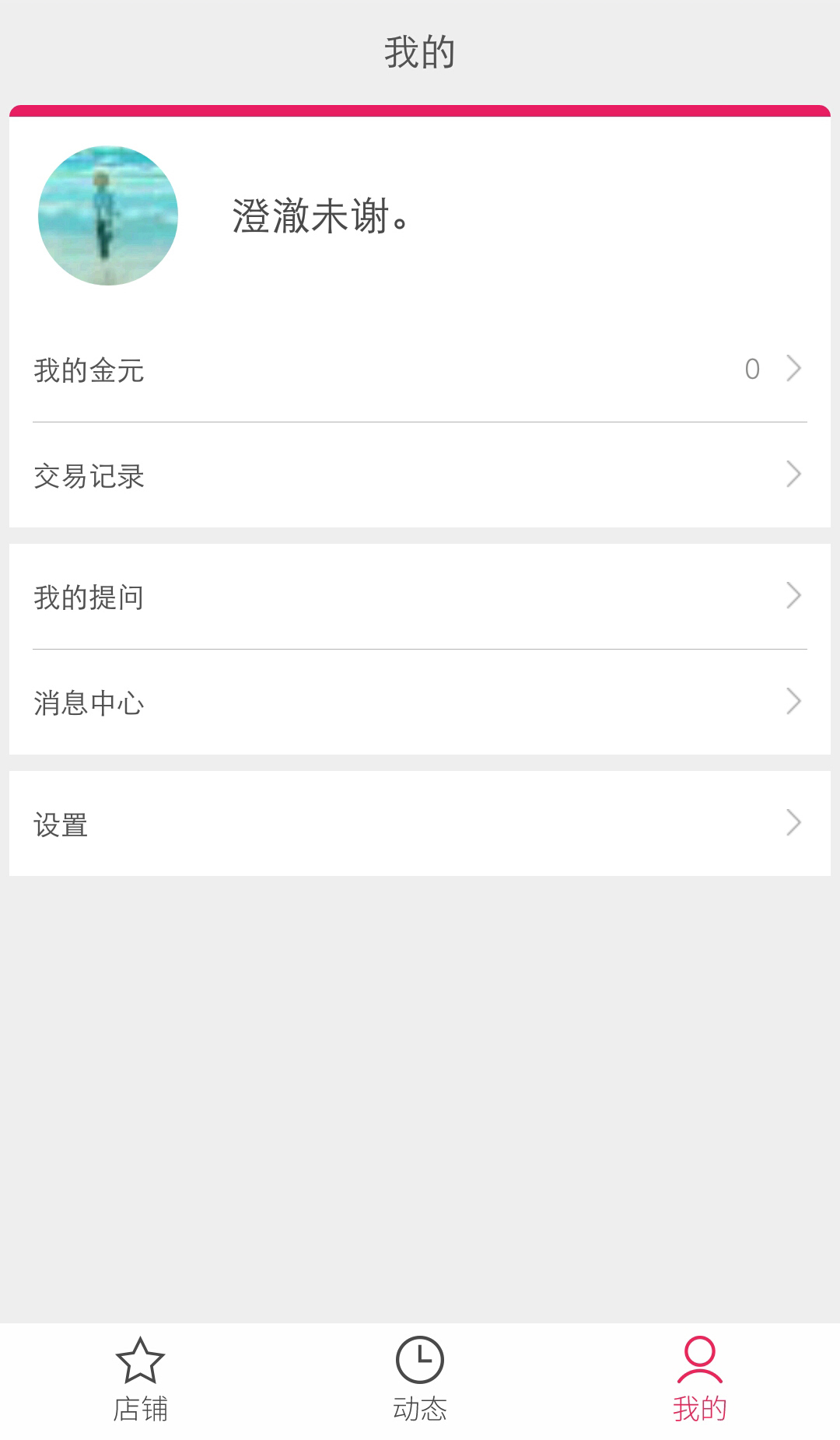This screenshot has height=1440, width=840.
Task: Go to 消息中心 message center
Action: point(420,702)
